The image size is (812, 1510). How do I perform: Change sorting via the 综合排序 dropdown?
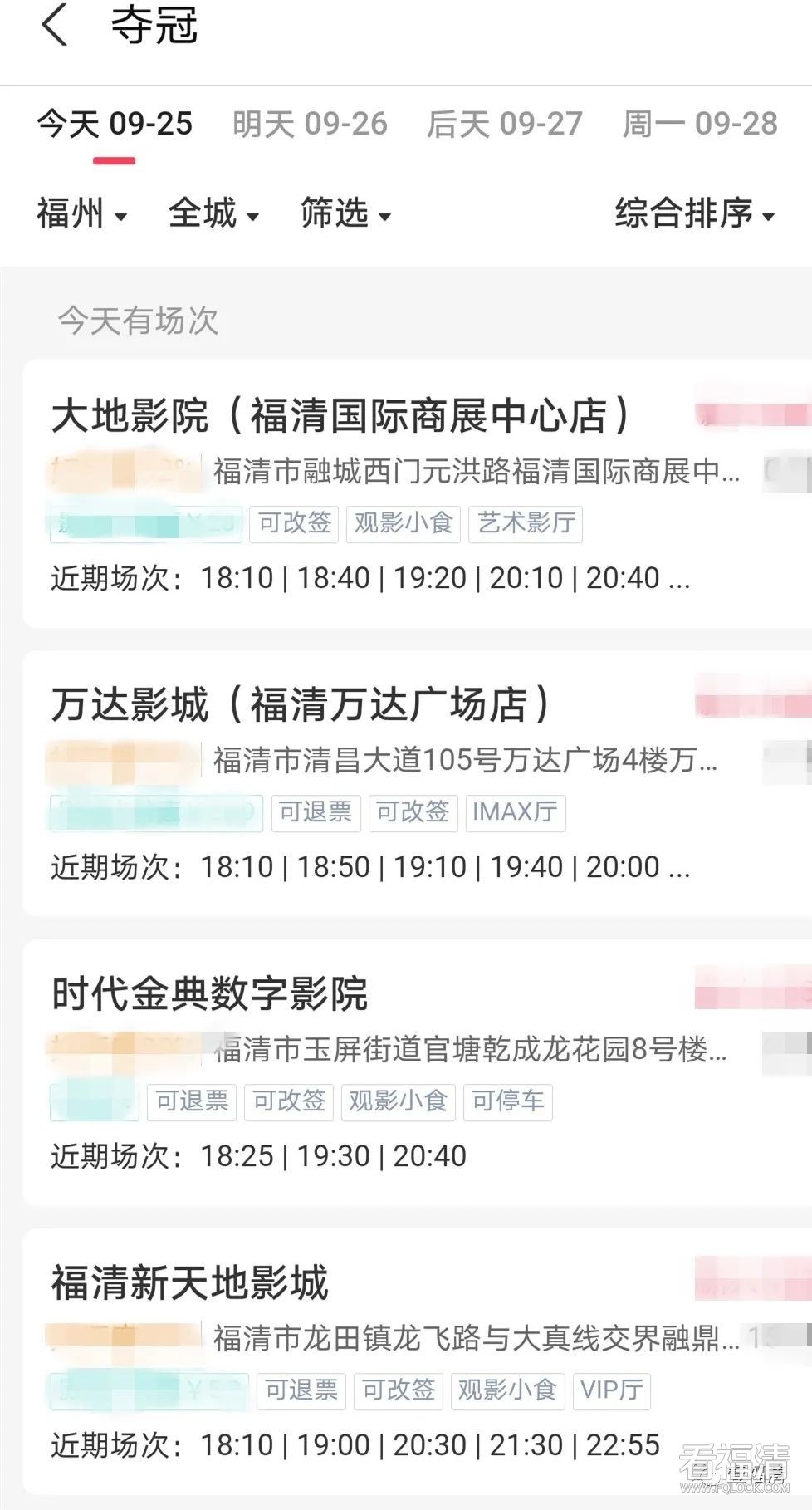click(x=694, y=213)
